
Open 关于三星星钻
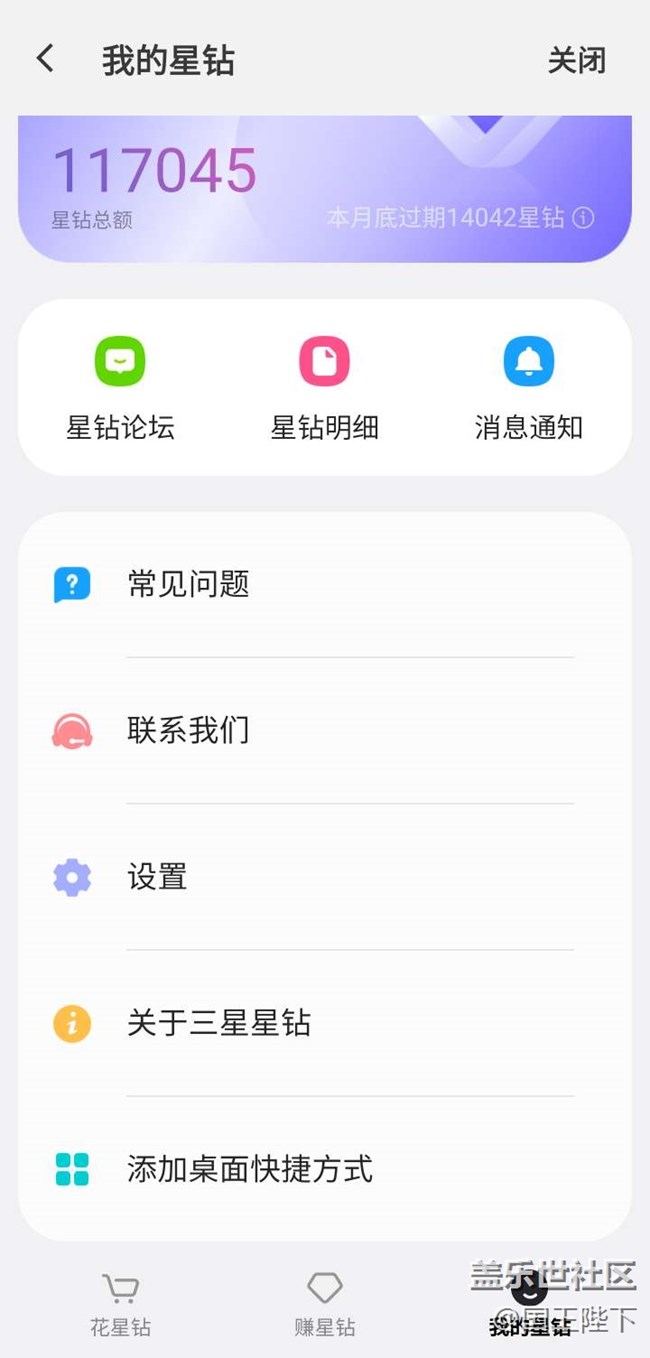coord(324,1023)
